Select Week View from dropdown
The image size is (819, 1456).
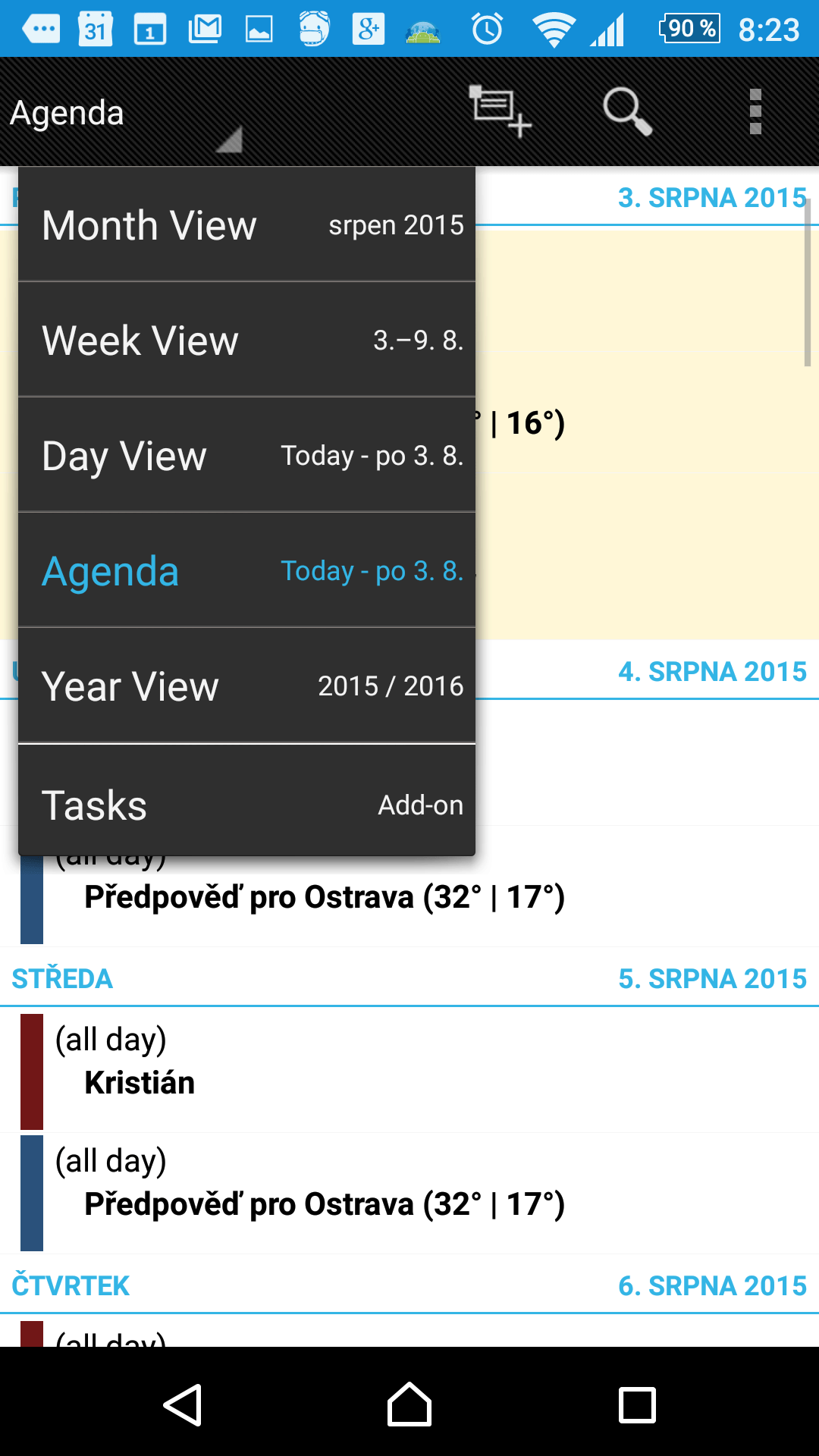[x=246, y=340]
